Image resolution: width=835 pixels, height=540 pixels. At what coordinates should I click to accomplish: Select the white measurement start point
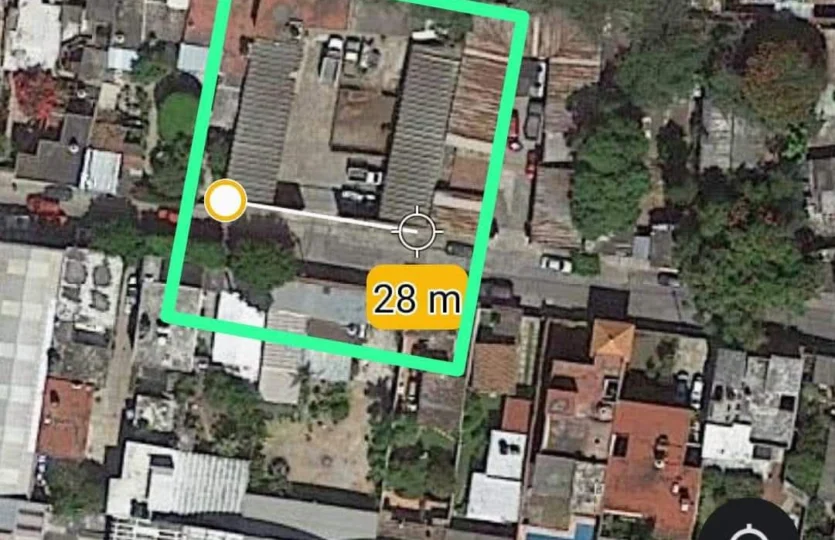coord(226,201)
